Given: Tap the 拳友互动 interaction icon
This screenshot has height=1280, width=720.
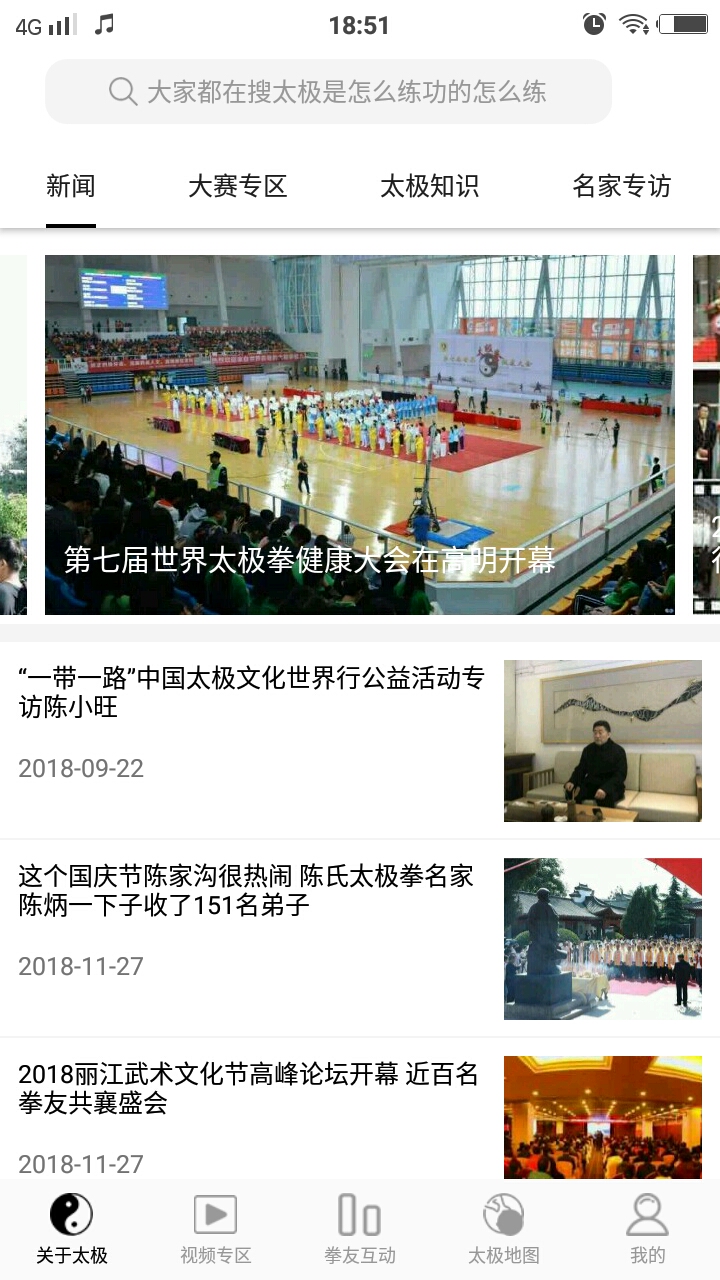Looking at the screenshot, I should (358, 1215).
